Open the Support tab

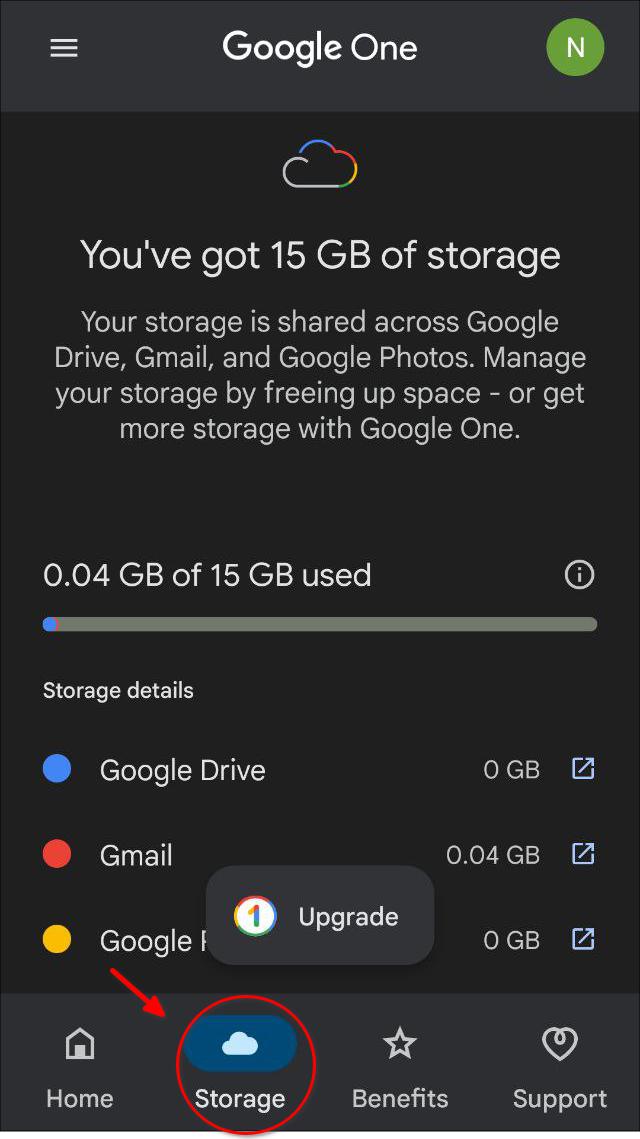pos(560,1068)
